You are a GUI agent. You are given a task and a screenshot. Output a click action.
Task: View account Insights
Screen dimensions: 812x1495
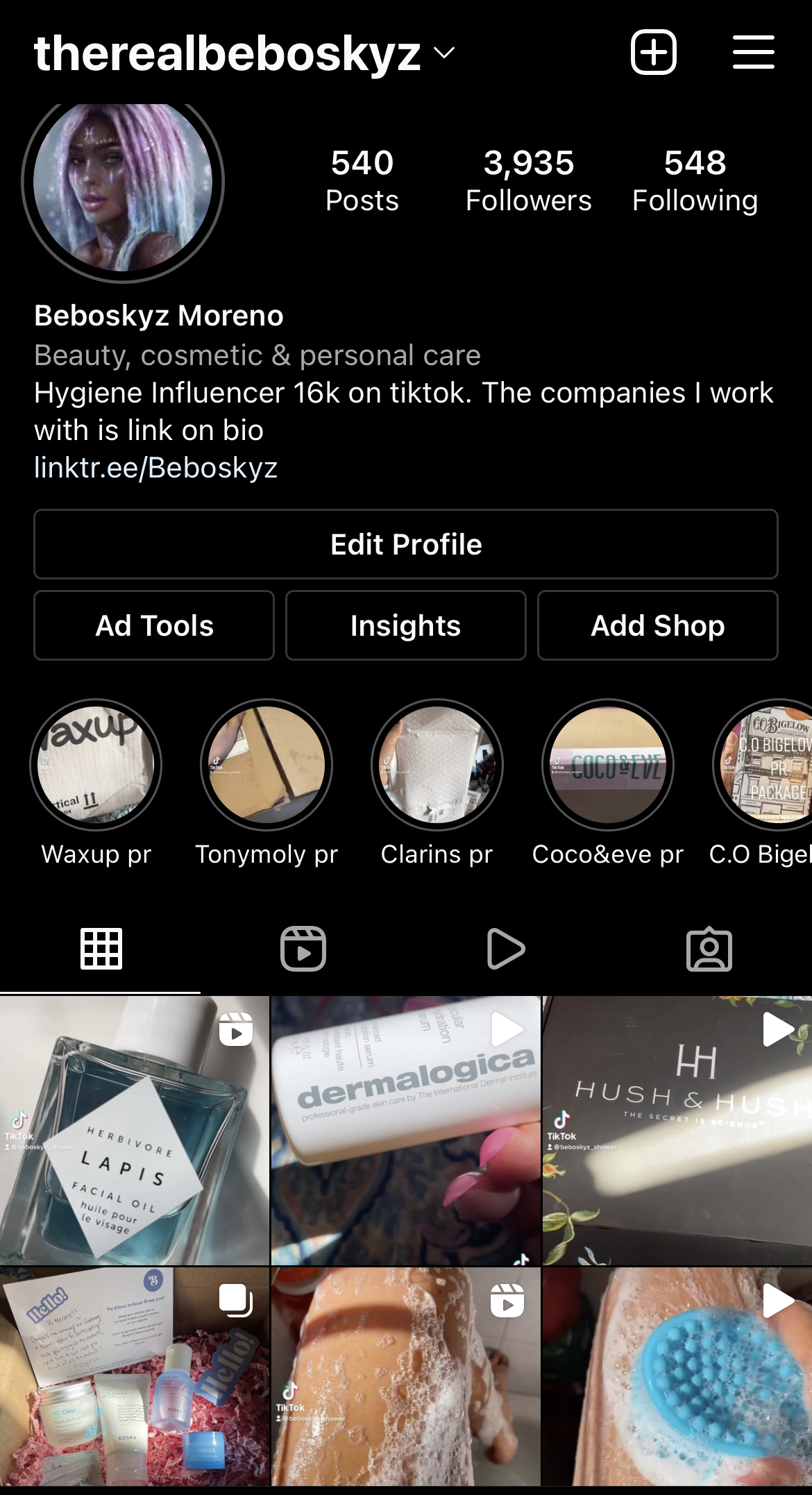[406, 625]
